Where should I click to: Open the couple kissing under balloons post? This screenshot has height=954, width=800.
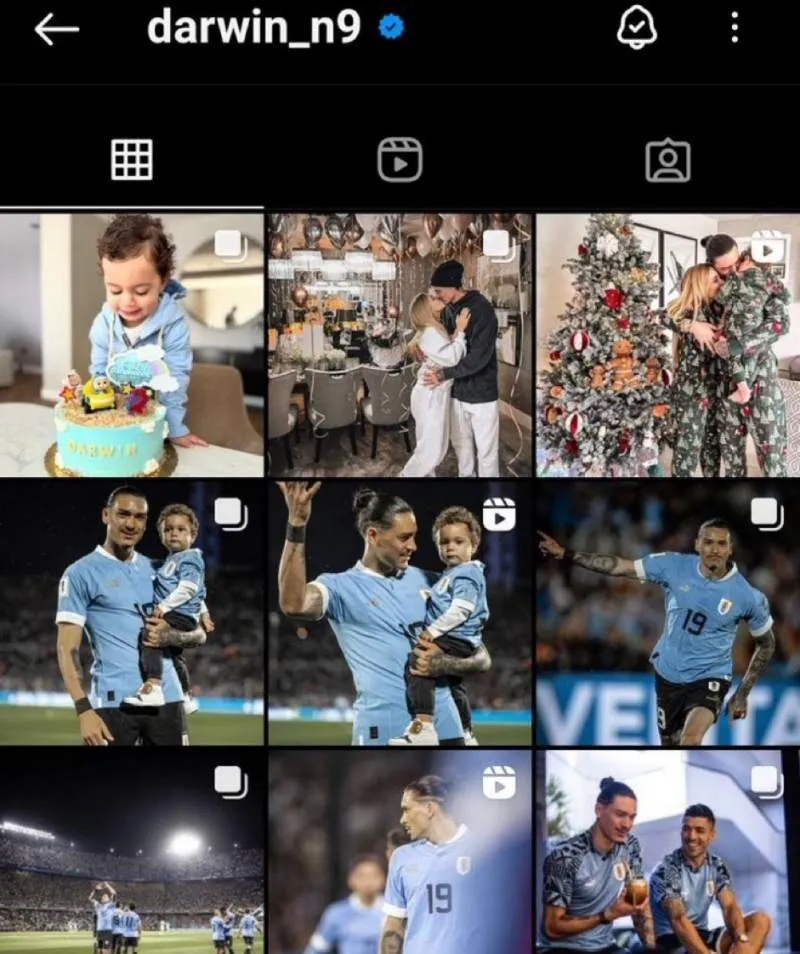[399, 345]
